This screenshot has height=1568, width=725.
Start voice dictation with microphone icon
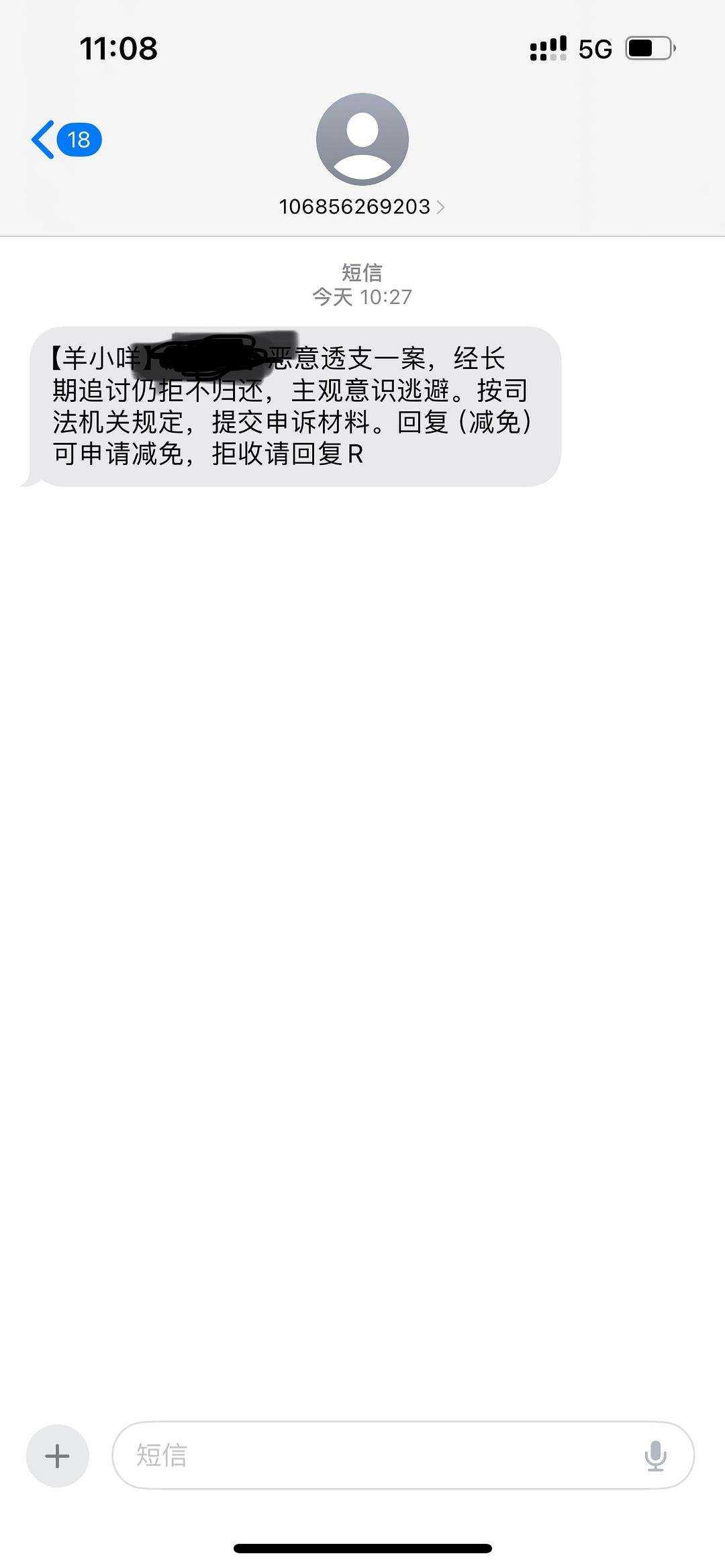coord(655,1455)
